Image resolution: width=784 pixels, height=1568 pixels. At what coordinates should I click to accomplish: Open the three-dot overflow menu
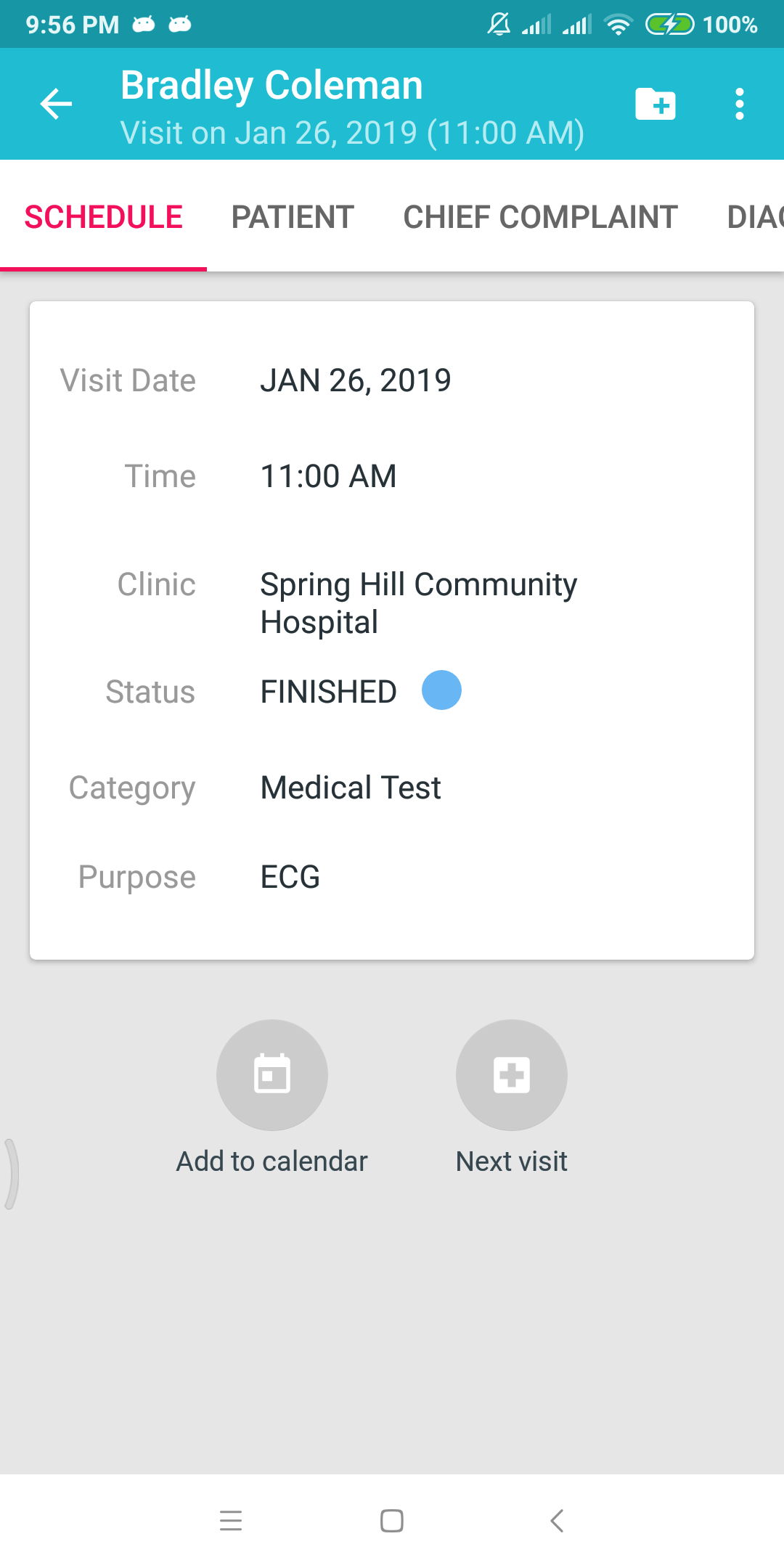(739, 104)
